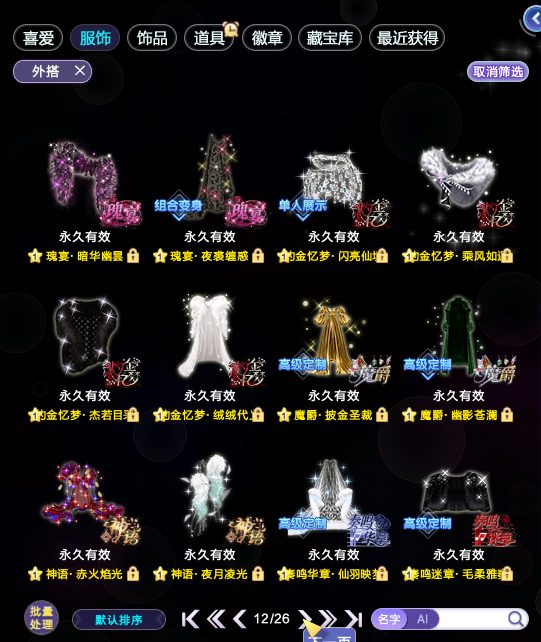Choose the 神语·赤火焰光 item
This screenshot has width=541, height=642.
[x=85, y=517]
